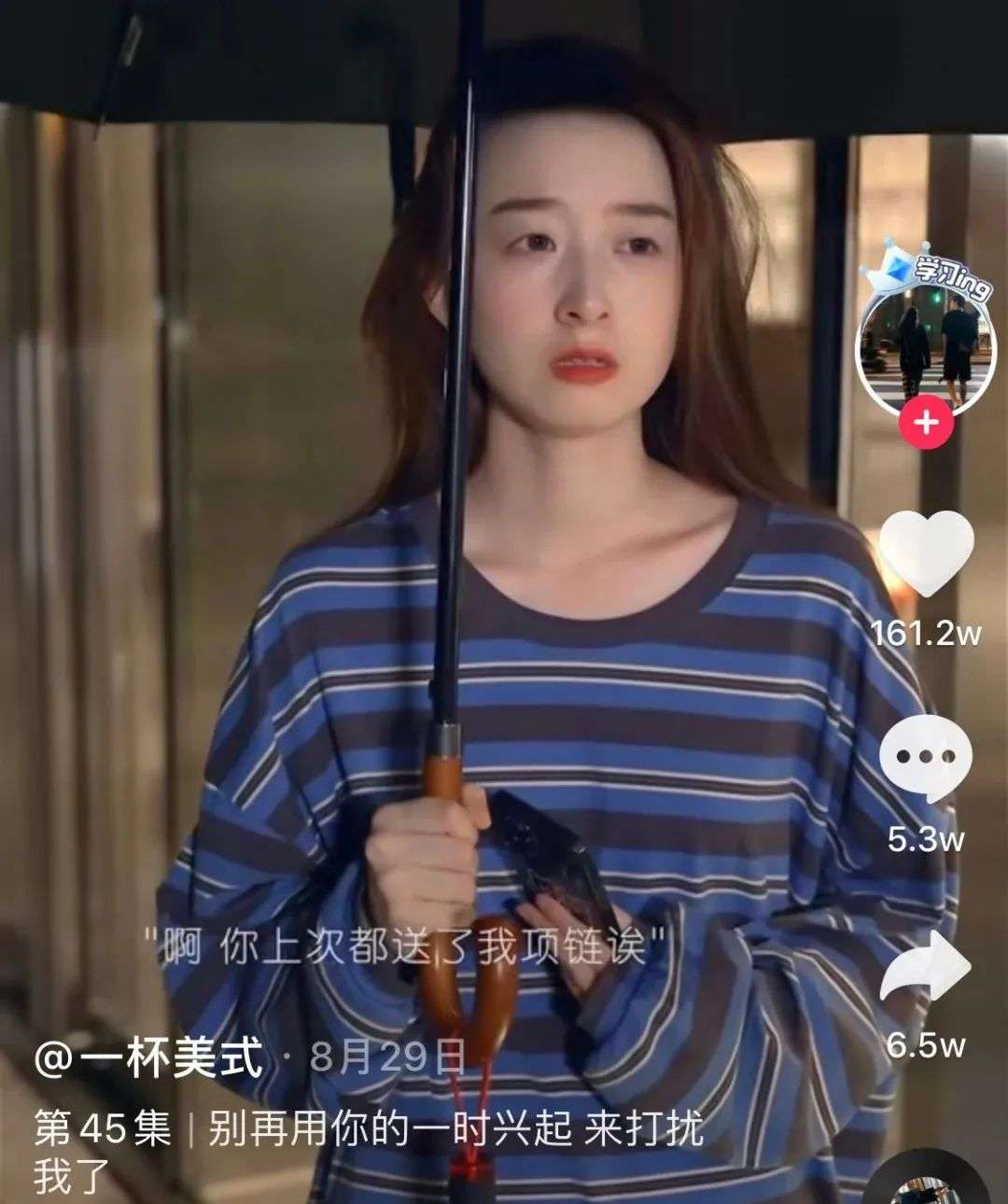Follow the creator with the red plus button
The height and width of the screenshot is (1204, 1008).
(x=925, y=423)
